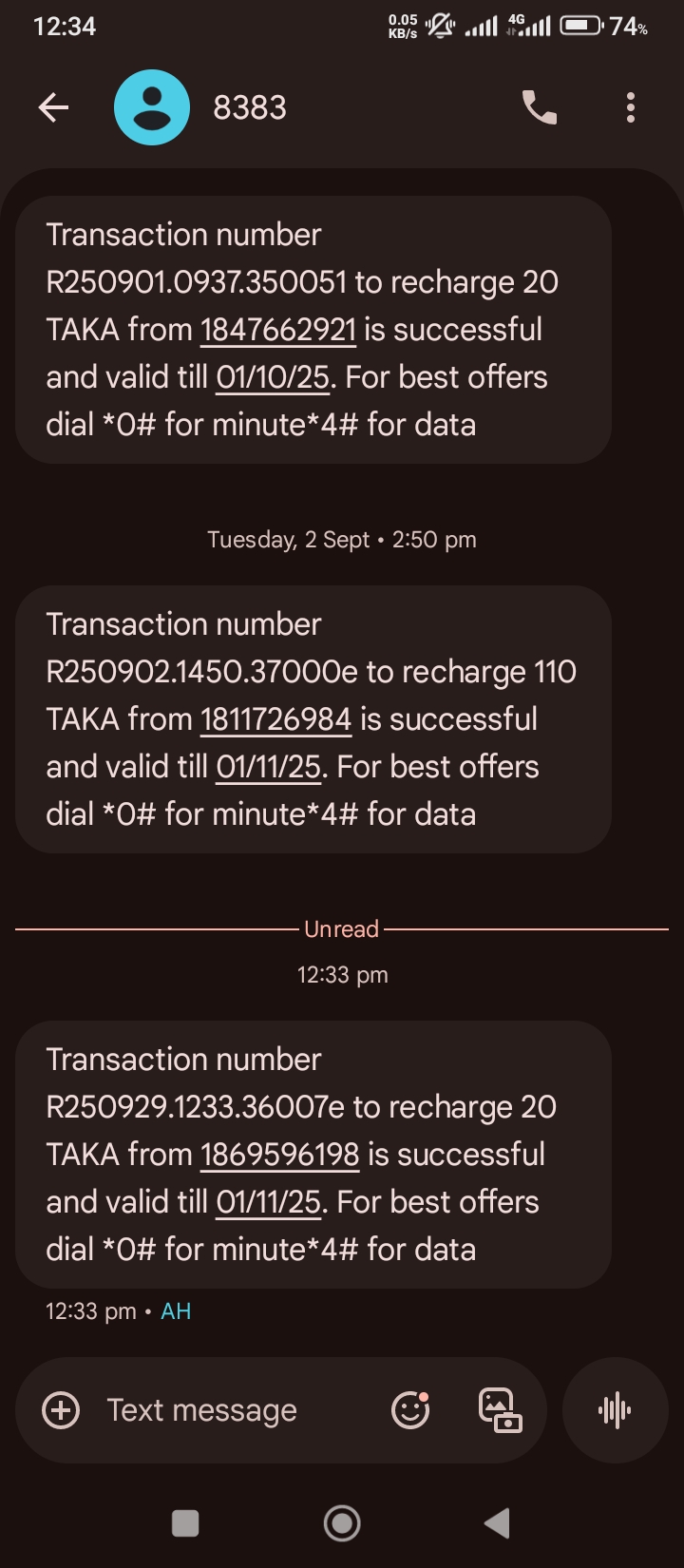Record a voice message
This screenshot has height=1568, width=684.
tap(615, 1410)
